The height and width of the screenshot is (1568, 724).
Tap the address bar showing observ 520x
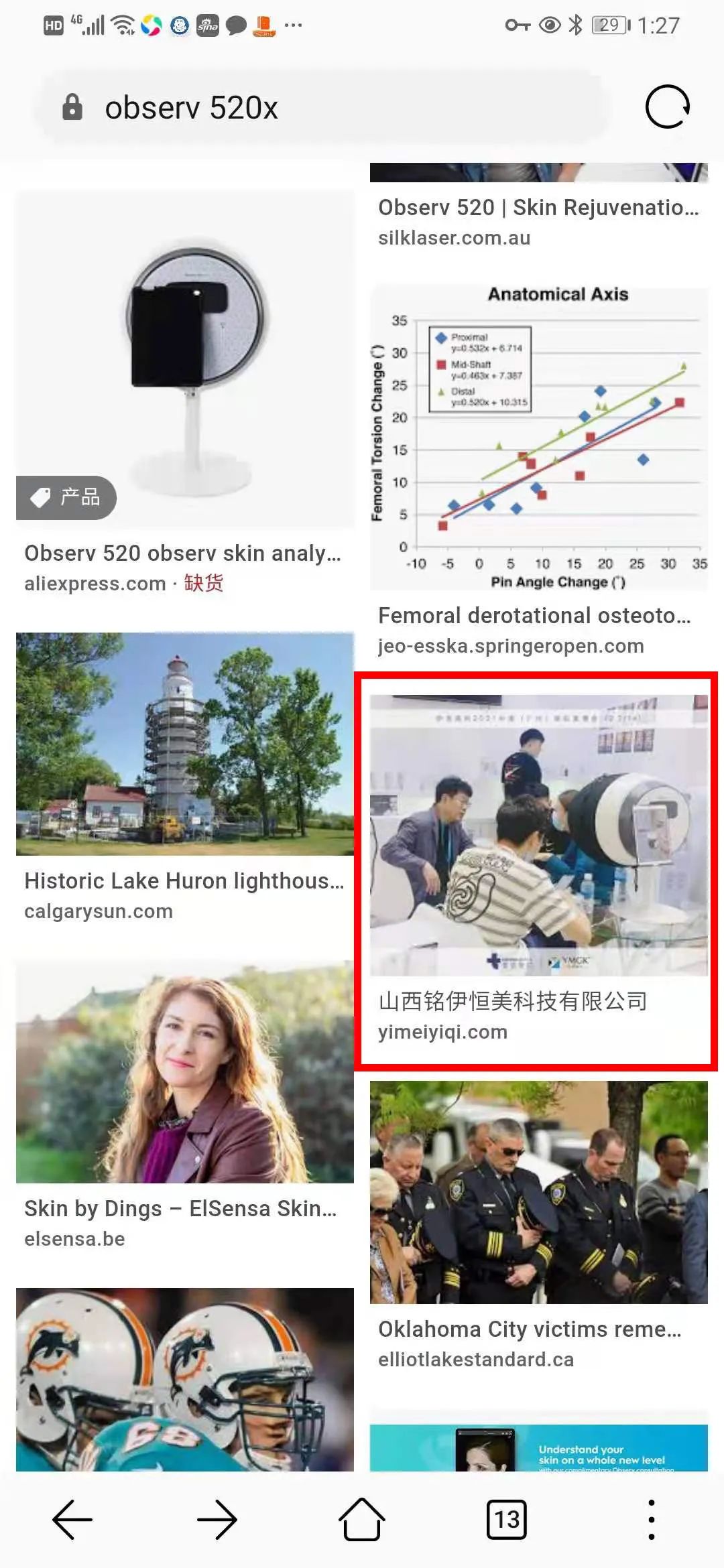(x=322, y=107)
